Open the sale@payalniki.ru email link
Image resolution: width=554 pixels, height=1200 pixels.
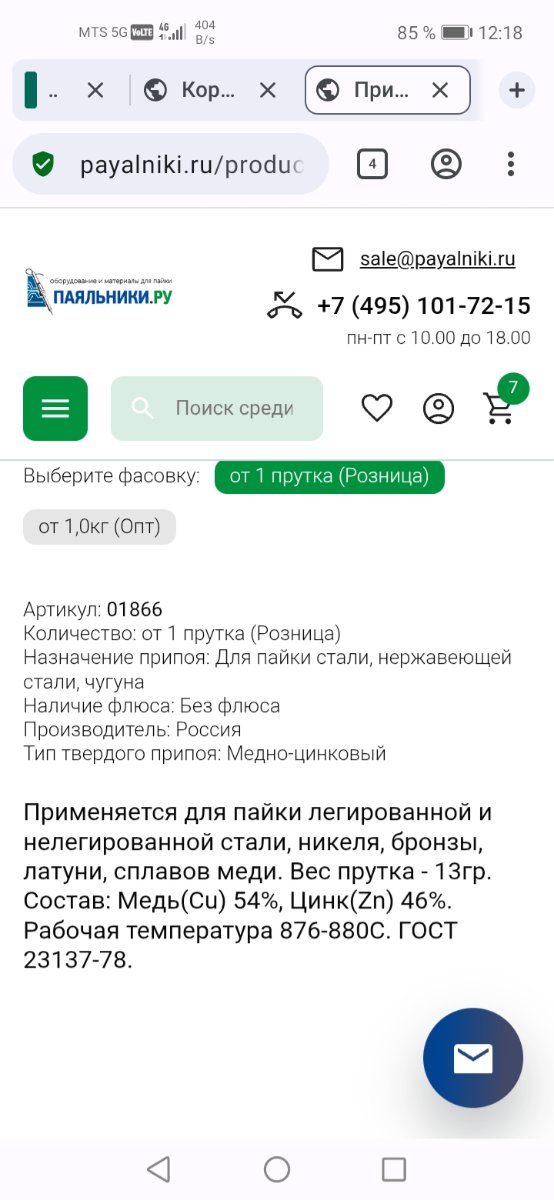coord(437,259)
